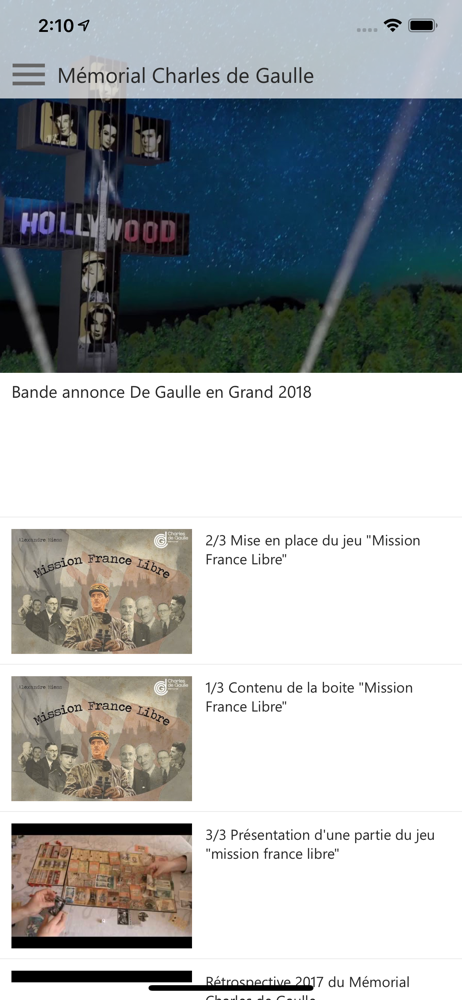
Task: Open the hamburger drawer menu
Action: 29,75
